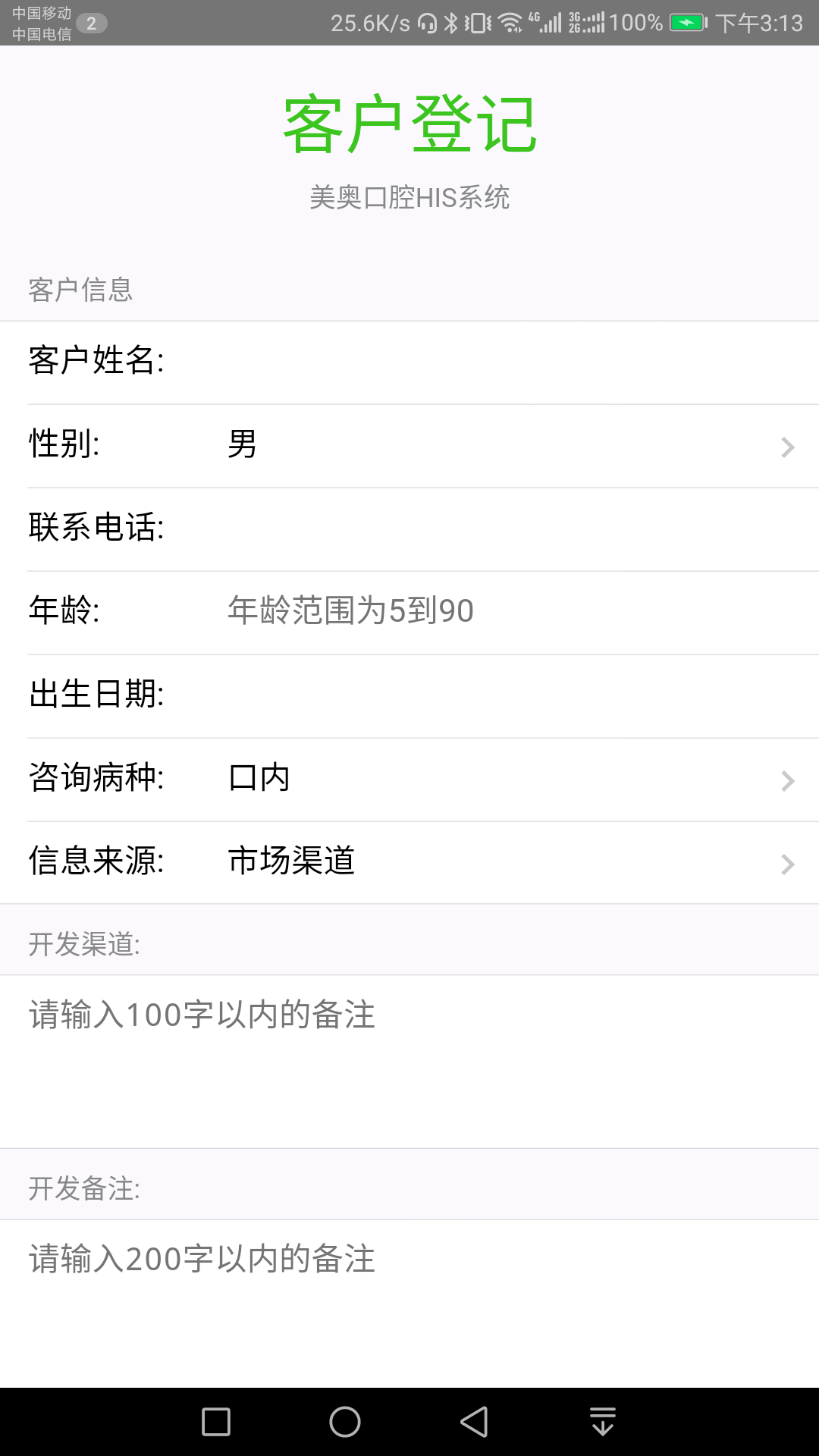Return to the home screen

click(345, 1422)
